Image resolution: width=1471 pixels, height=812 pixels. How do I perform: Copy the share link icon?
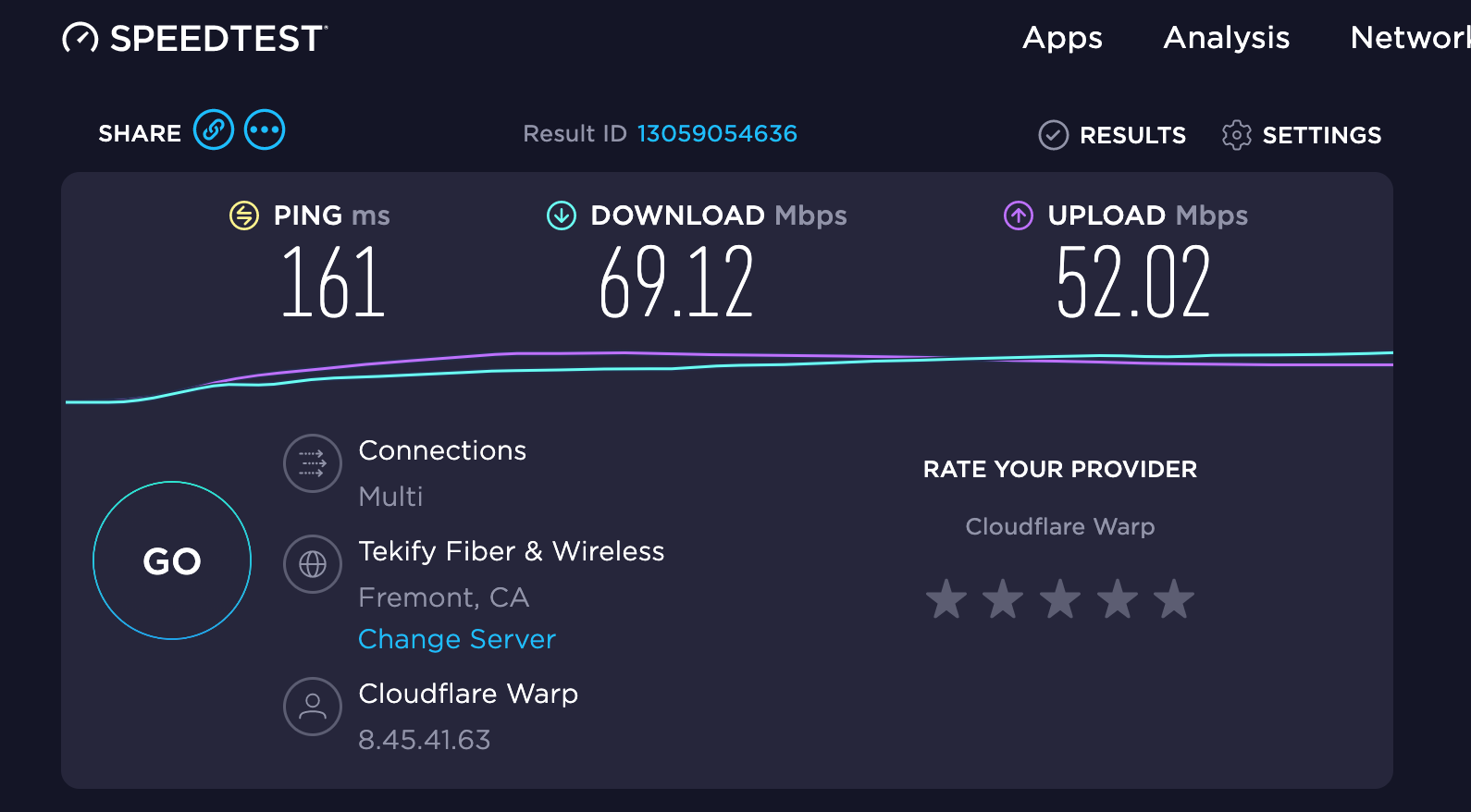(x=214, y=130)
